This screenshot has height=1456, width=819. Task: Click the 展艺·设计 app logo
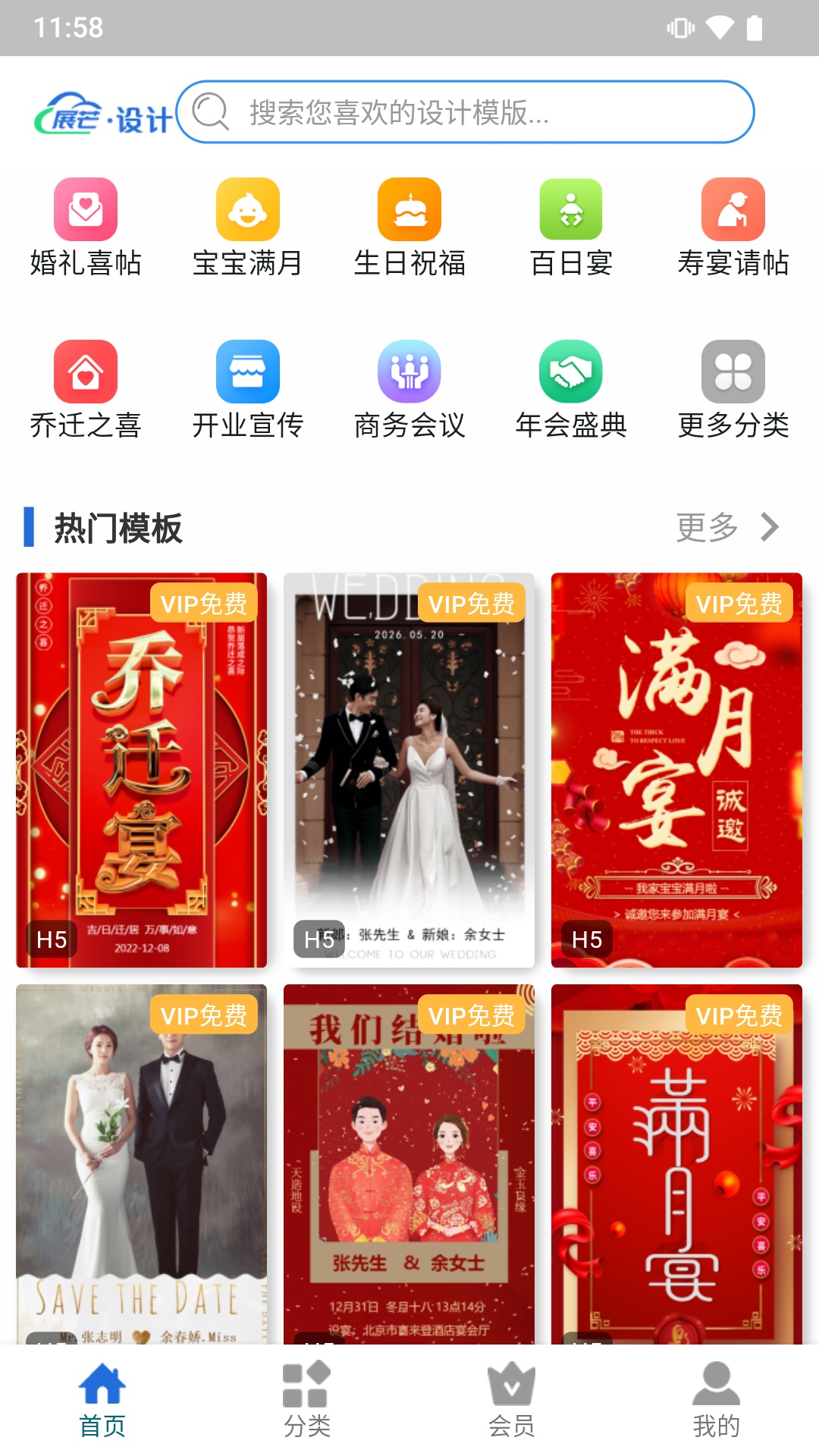click(102, 114)
